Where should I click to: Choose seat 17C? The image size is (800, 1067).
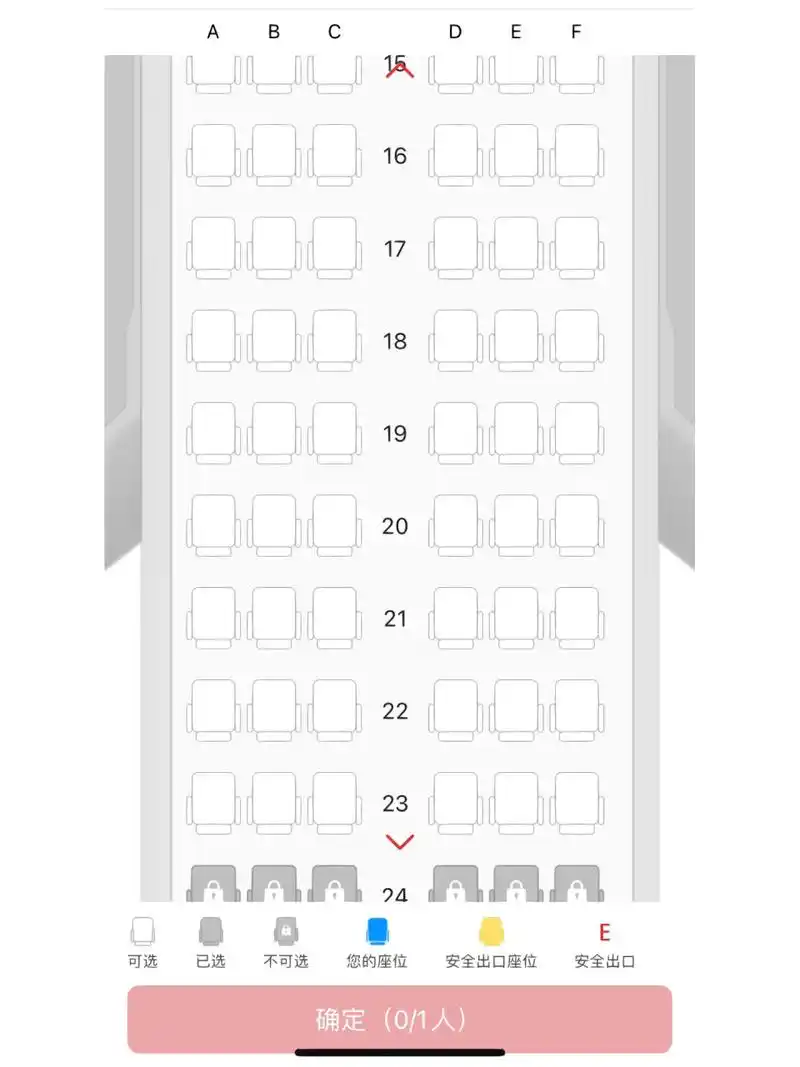pos(334,246)
